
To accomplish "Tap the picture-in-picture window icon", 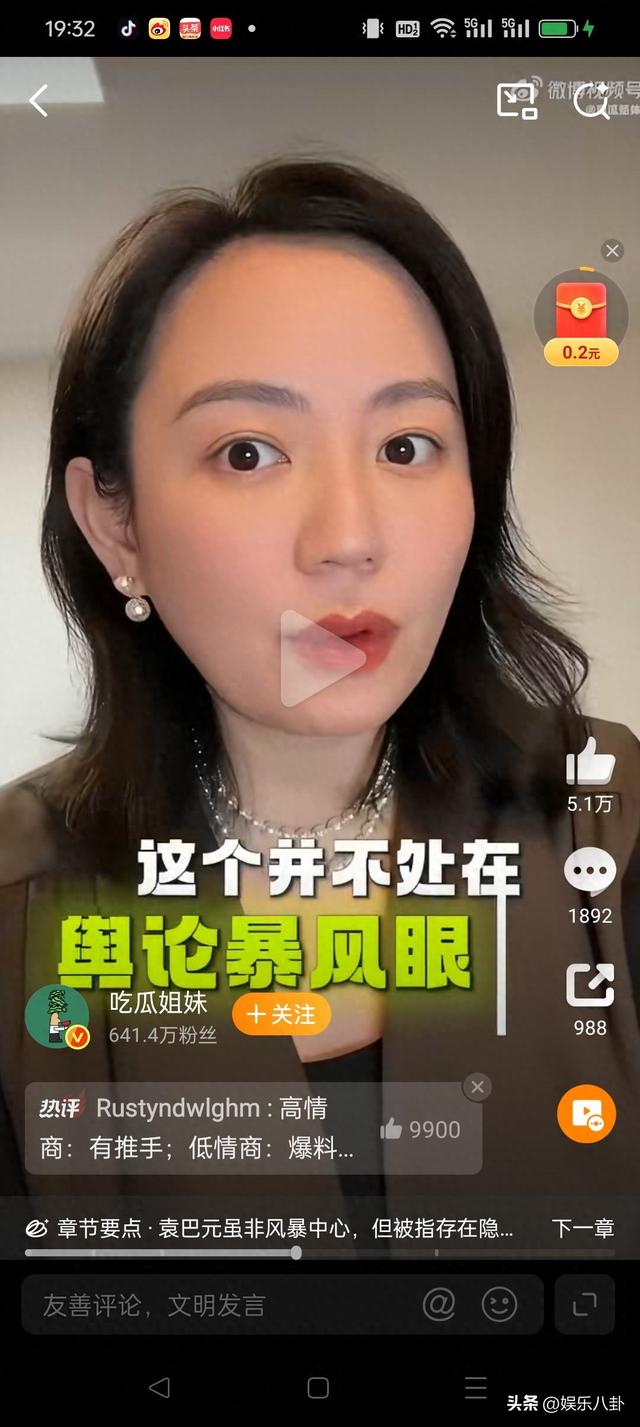I will click(x=517, y=100).
